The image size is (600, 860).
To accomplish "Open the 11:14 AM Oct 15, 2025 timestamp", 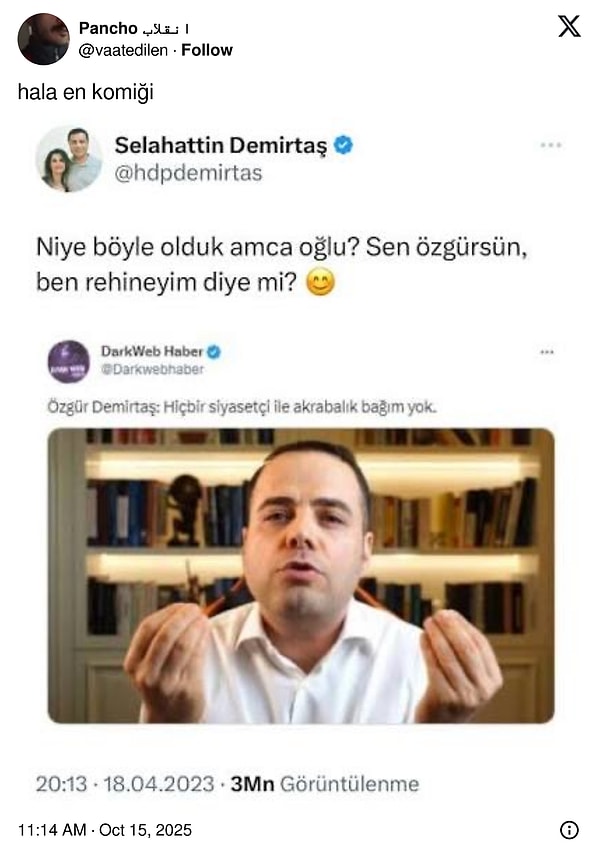I will [105, 830].
